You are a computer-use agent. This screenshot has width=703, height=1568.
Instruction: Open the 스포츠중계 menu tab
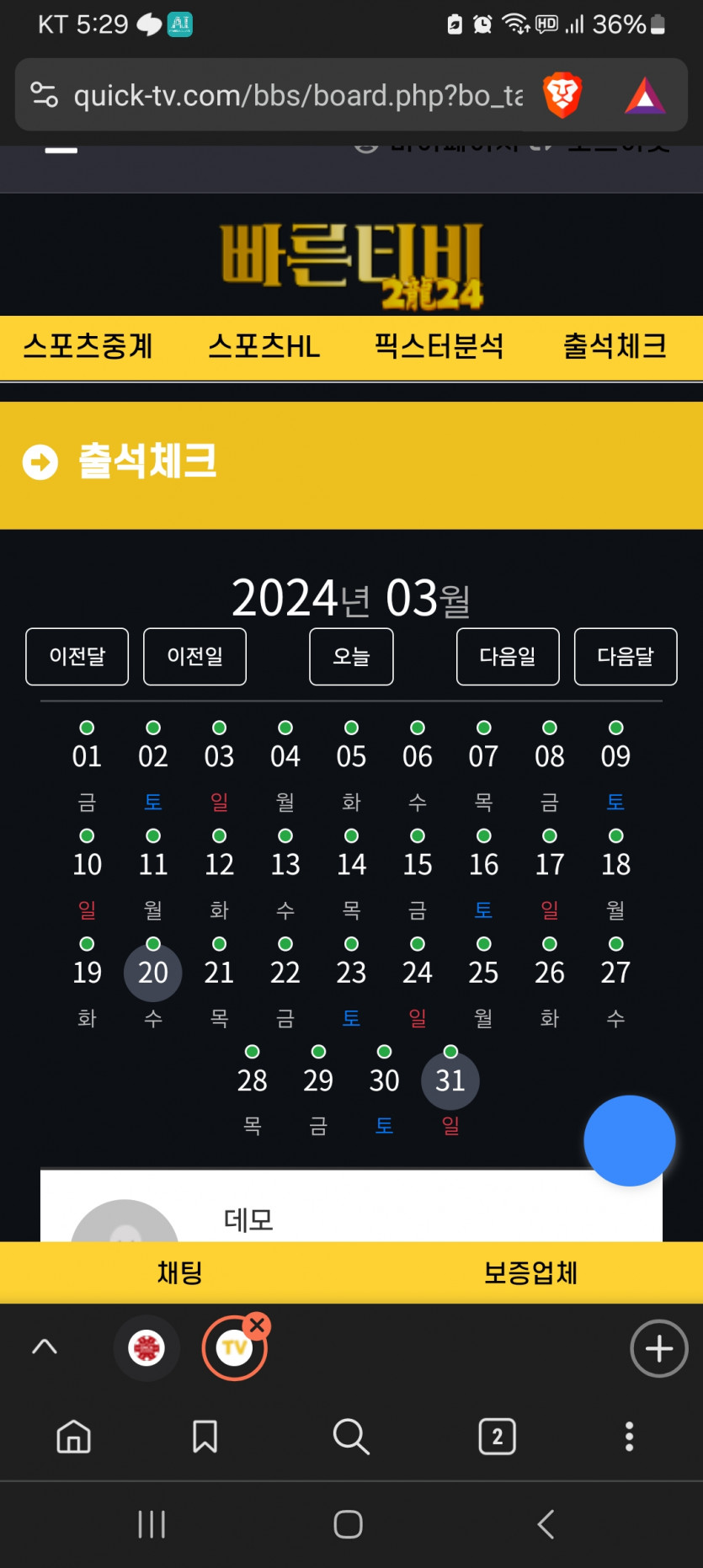88,346
